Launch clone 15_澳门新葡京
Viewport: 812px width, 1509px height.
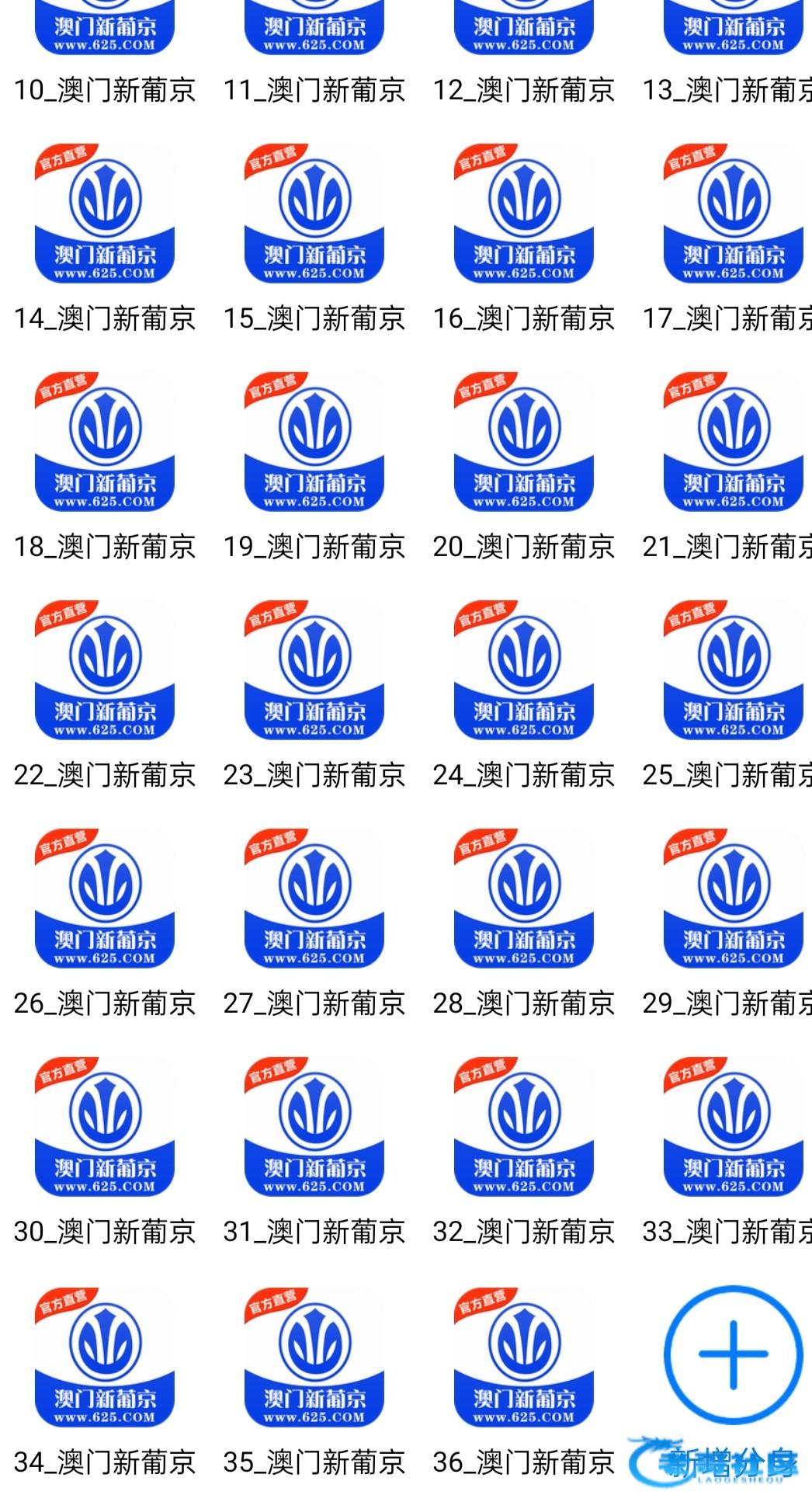[x=314, y=214]
